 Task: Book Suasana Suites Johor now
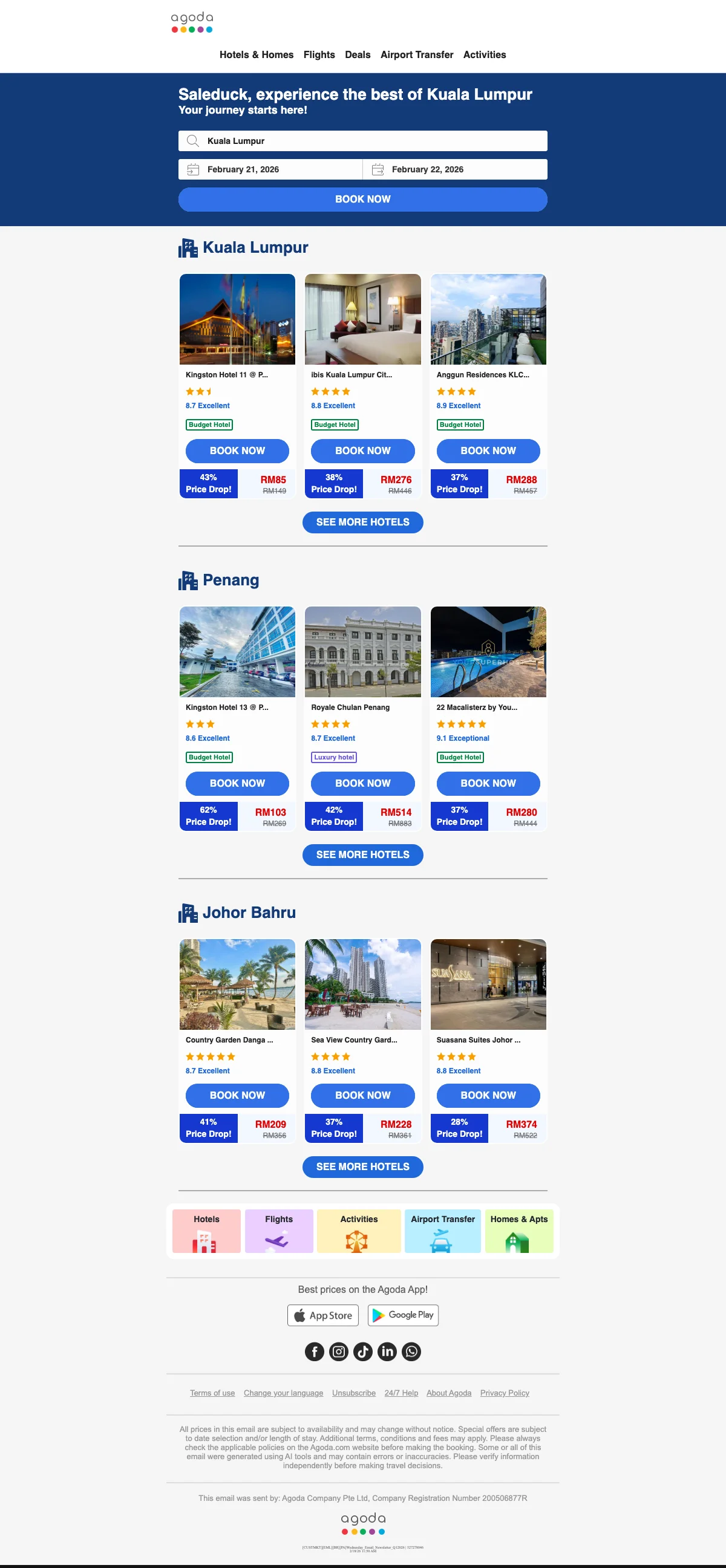[x=488, y=1095]
